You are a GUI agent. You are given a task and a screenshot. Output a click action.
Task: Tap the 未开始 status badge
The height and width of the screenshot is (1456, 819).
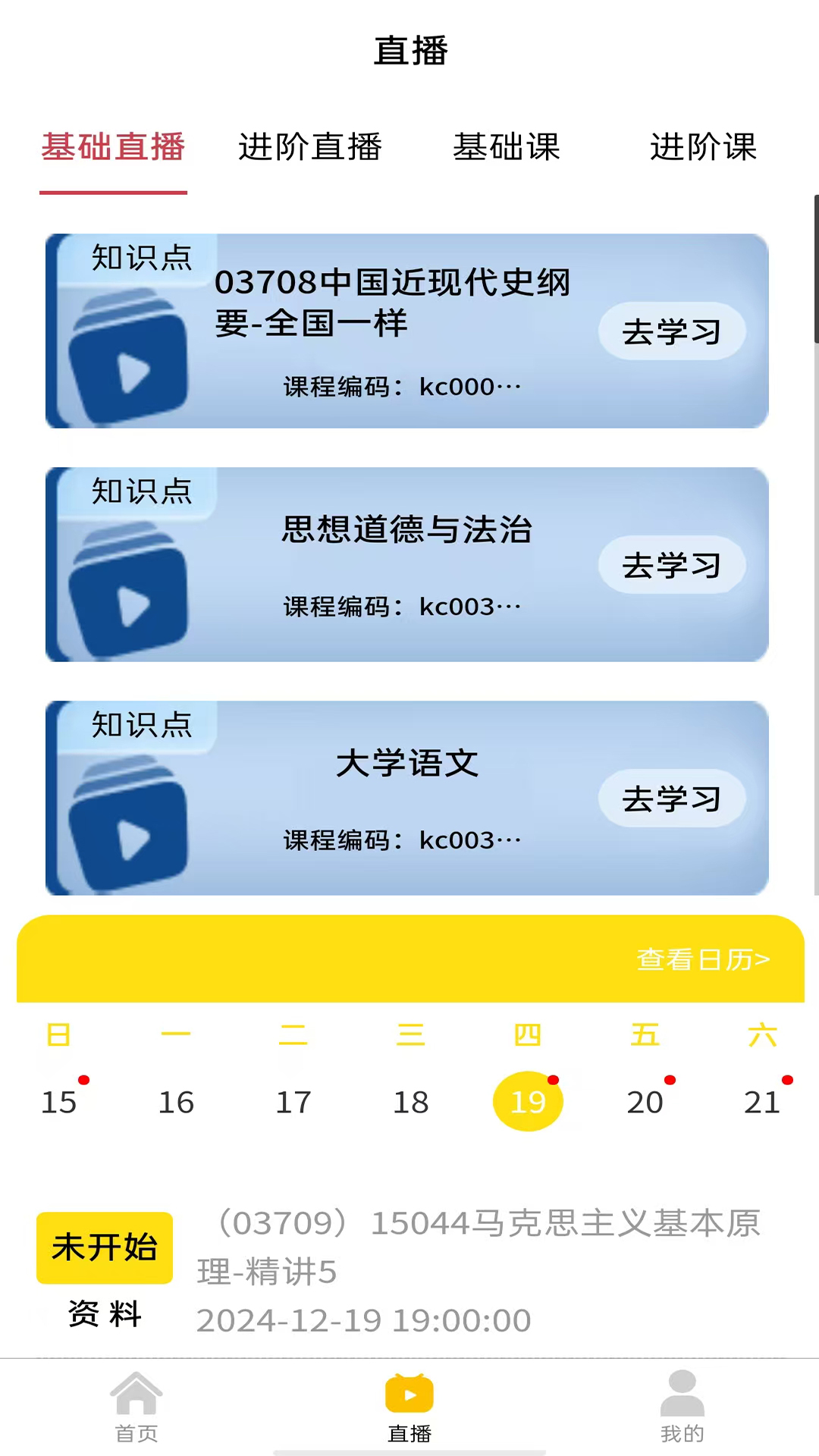pyautogui.click(x=104, y=1248)
